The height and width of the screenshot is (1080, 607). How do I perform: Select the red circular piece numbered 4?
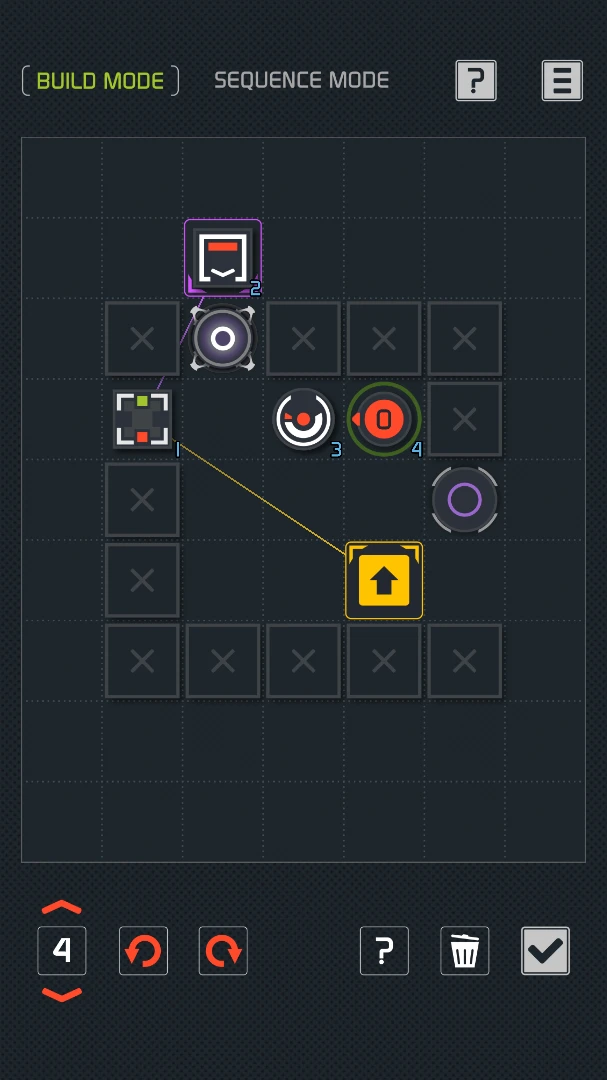pos(384,419)
